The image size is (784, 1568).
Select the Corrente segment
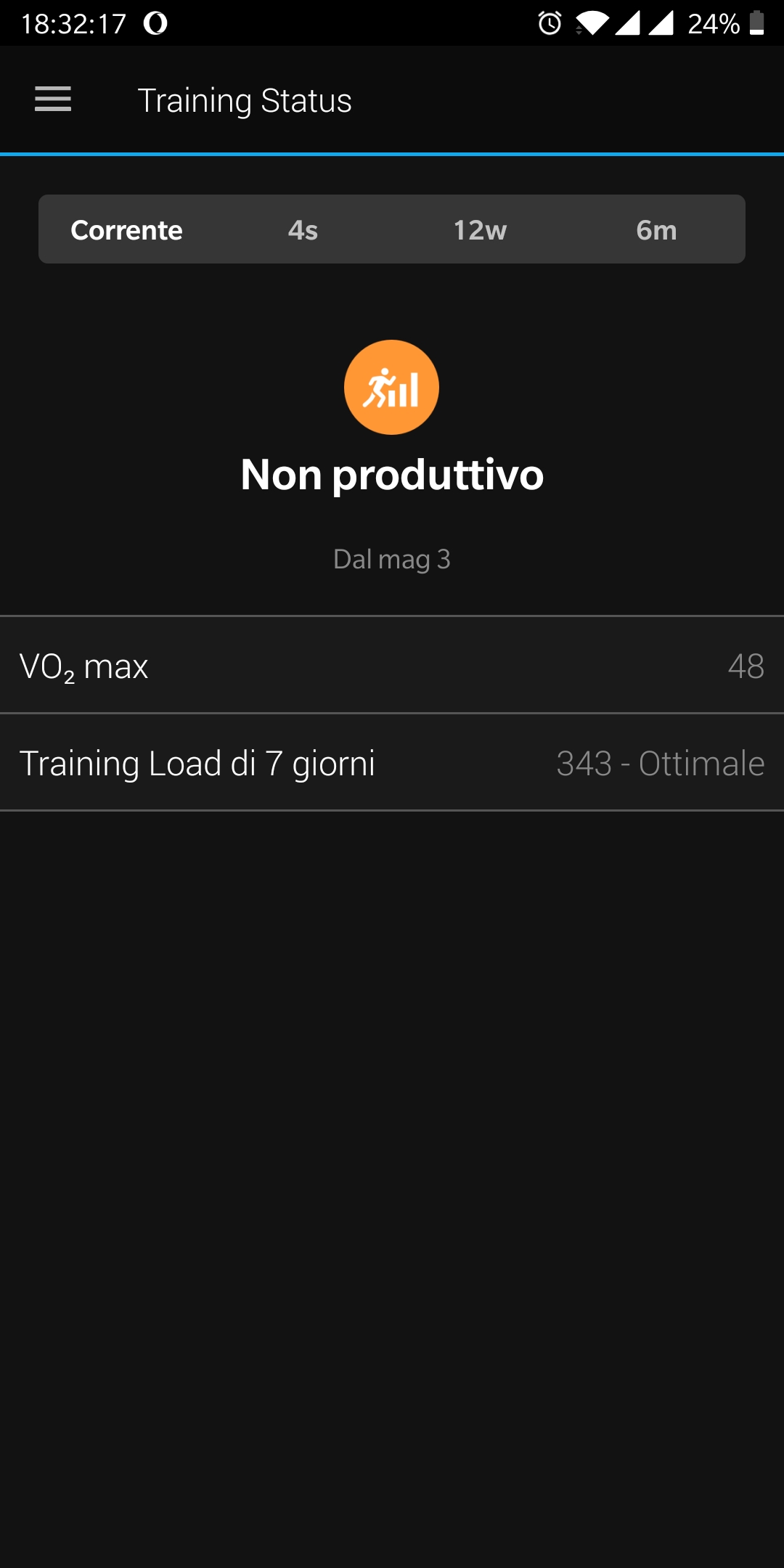point(127,229)
